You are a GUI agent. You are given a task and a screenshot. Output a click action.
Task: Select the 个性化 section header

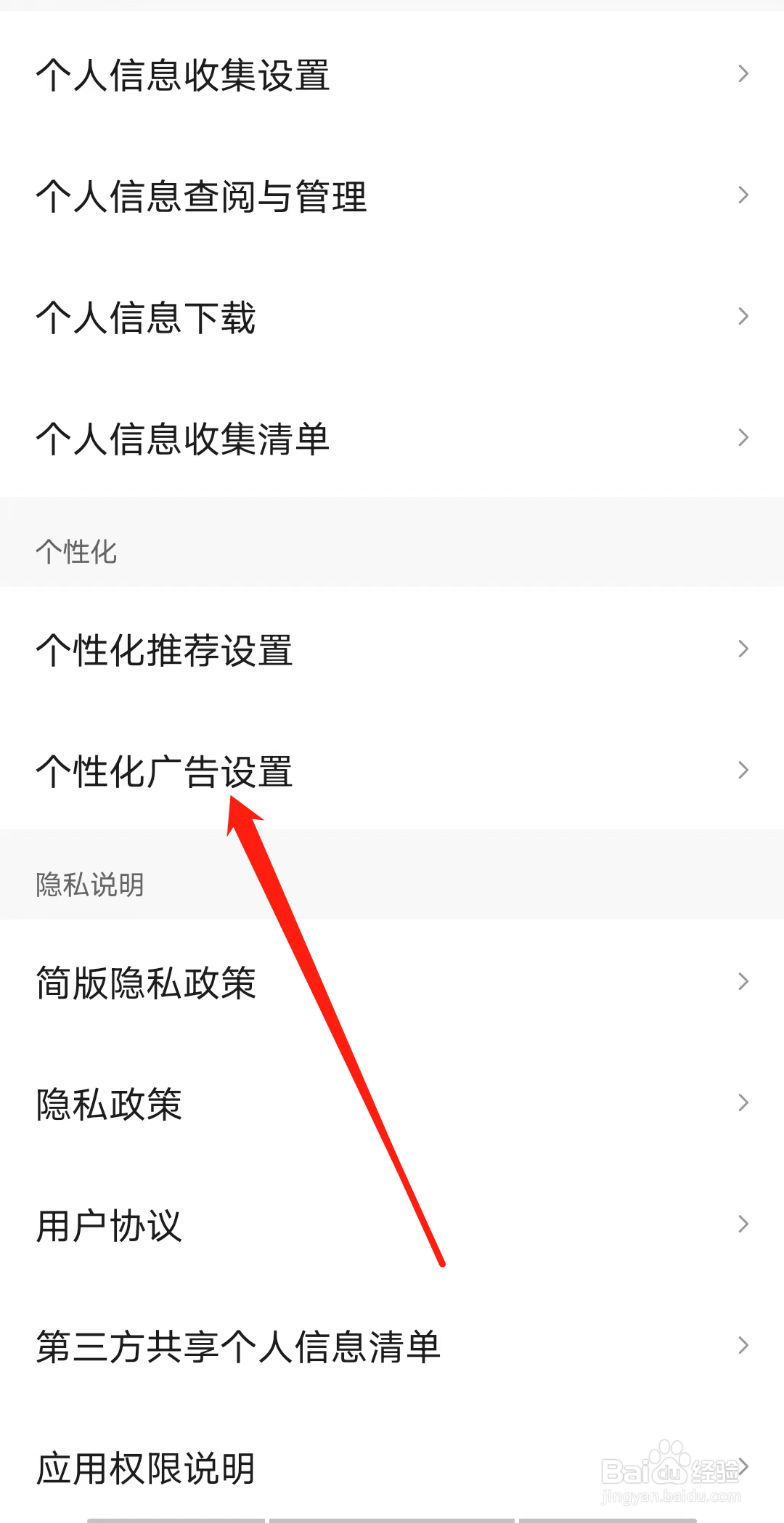(x=77, y=552)
